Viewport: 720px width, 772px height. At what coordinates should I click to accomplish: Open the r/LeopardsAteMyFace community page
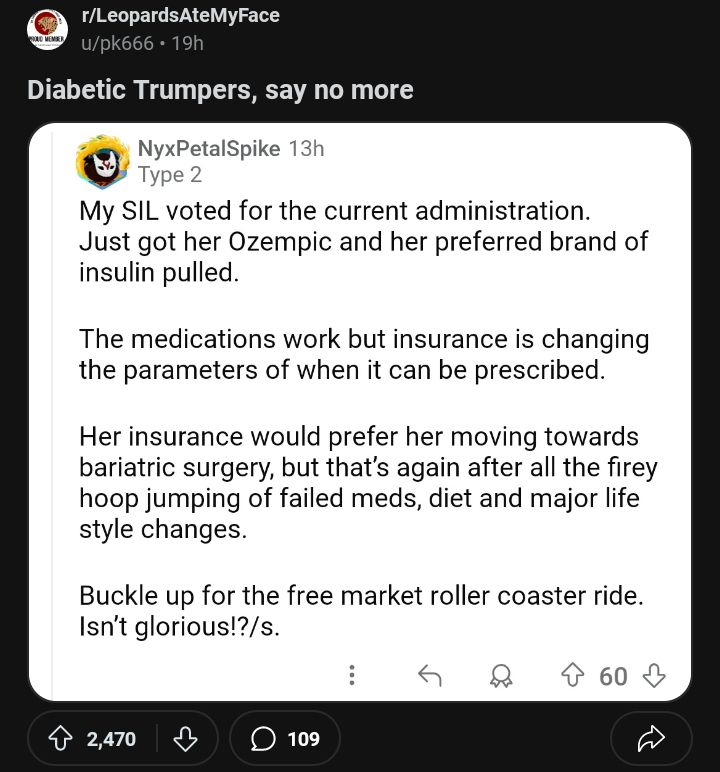click(x=180, y=15)
